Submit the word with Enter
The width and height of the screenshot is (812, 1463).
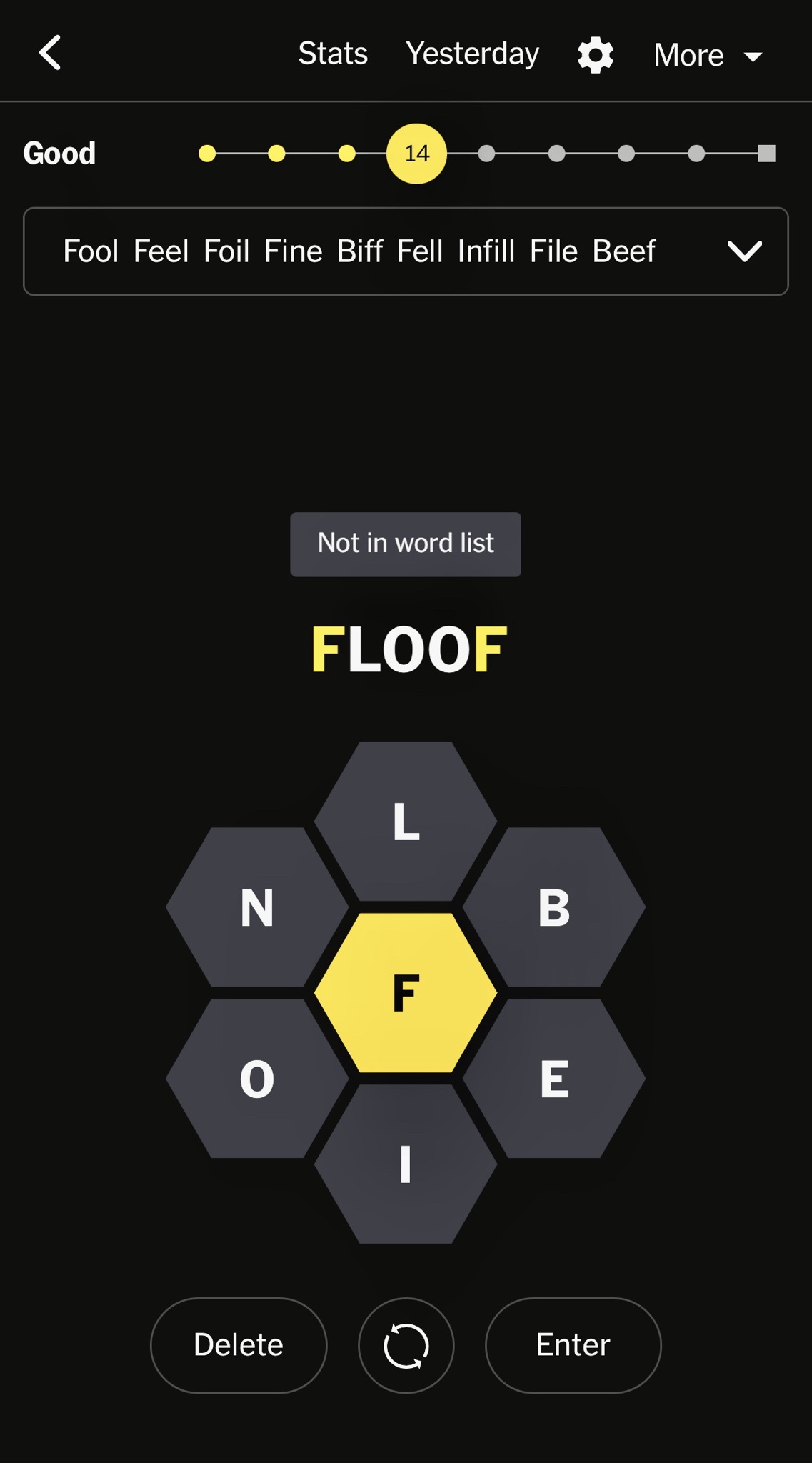(x=573, y=1345)
